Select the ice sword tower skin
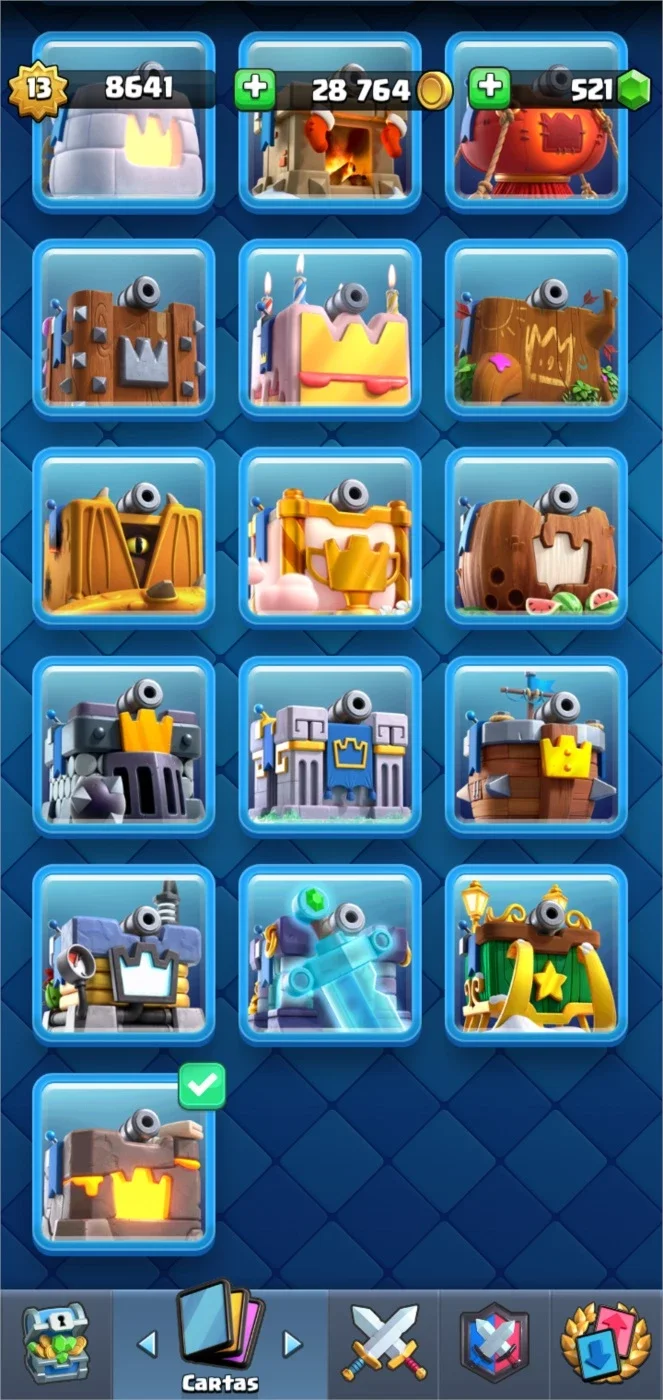 point(330,955)
